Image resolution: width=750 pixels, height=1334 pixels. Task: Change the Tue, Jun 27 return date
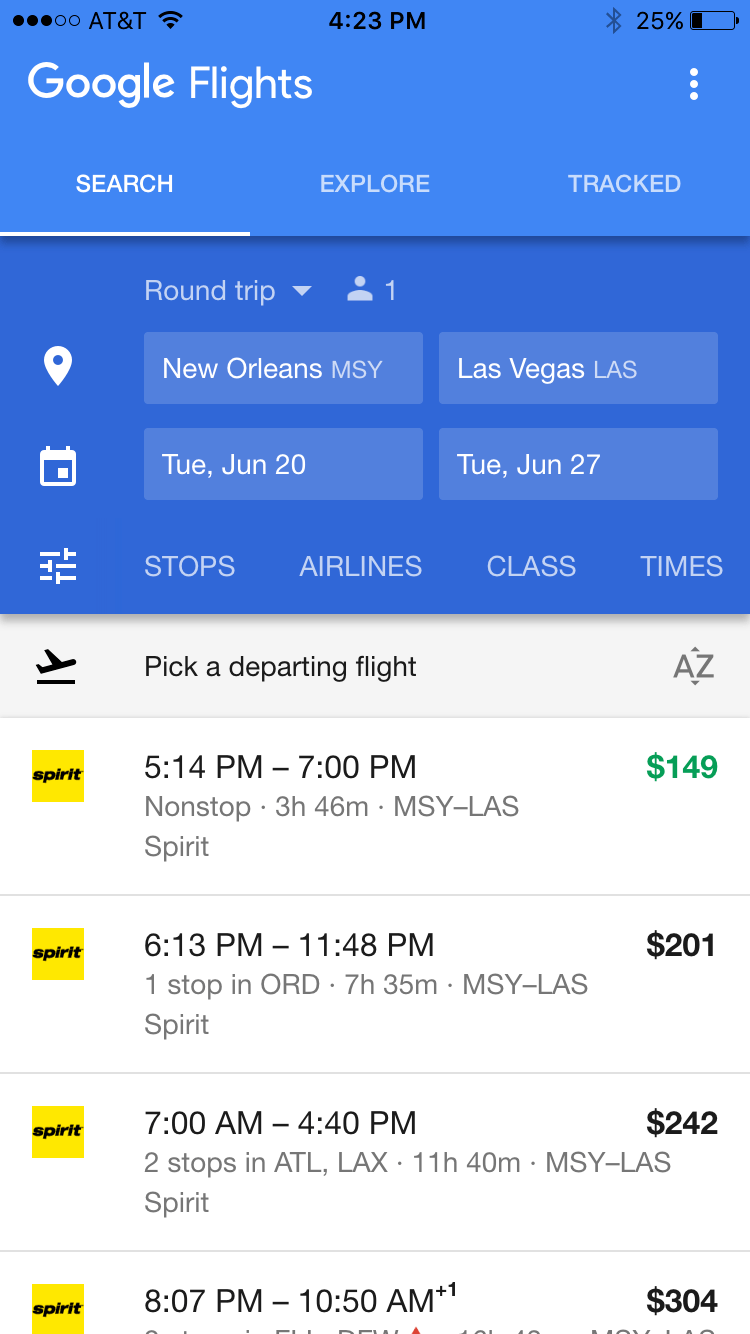coord(578,465)
